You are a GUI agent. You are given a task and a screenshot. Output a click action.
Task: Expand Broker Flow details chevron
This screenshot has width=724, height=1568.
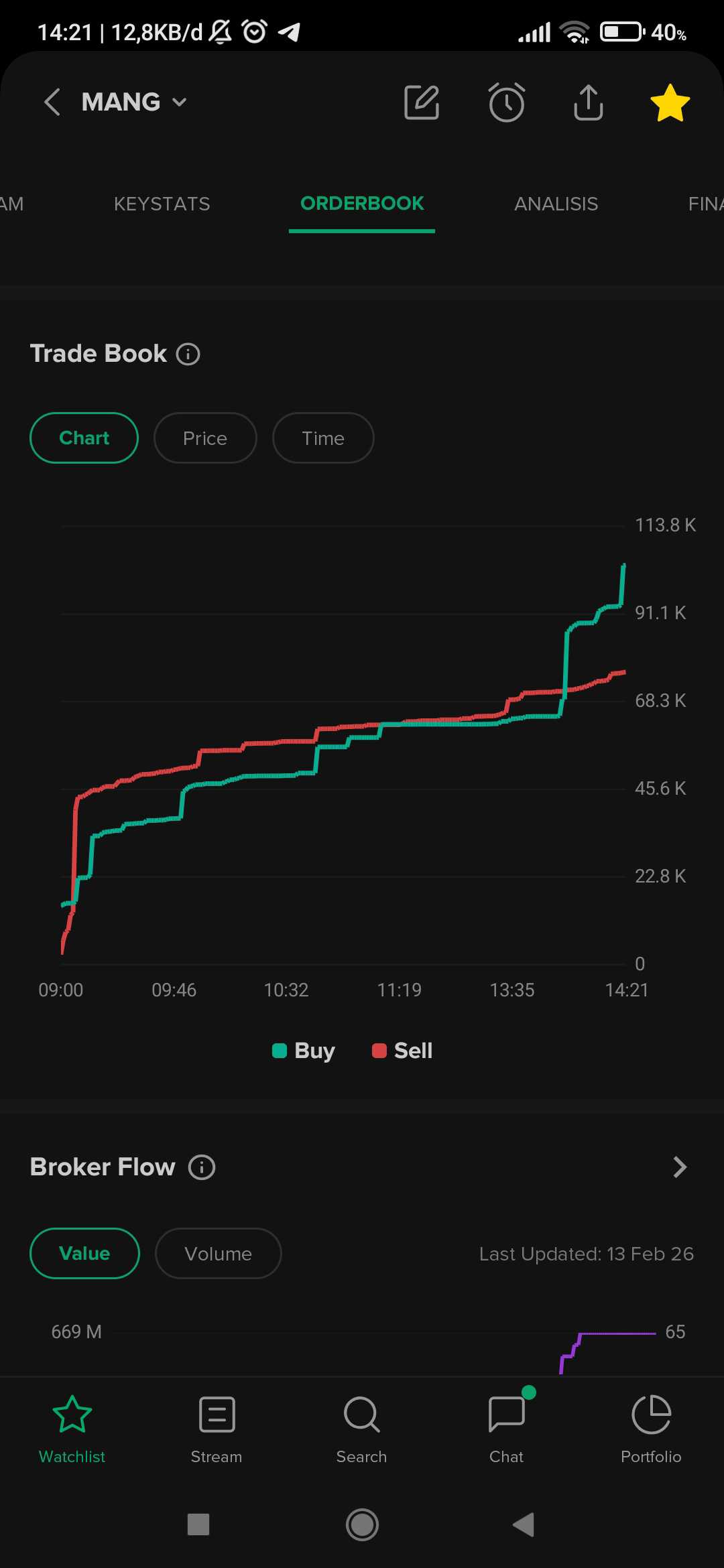click(680, 1167)
